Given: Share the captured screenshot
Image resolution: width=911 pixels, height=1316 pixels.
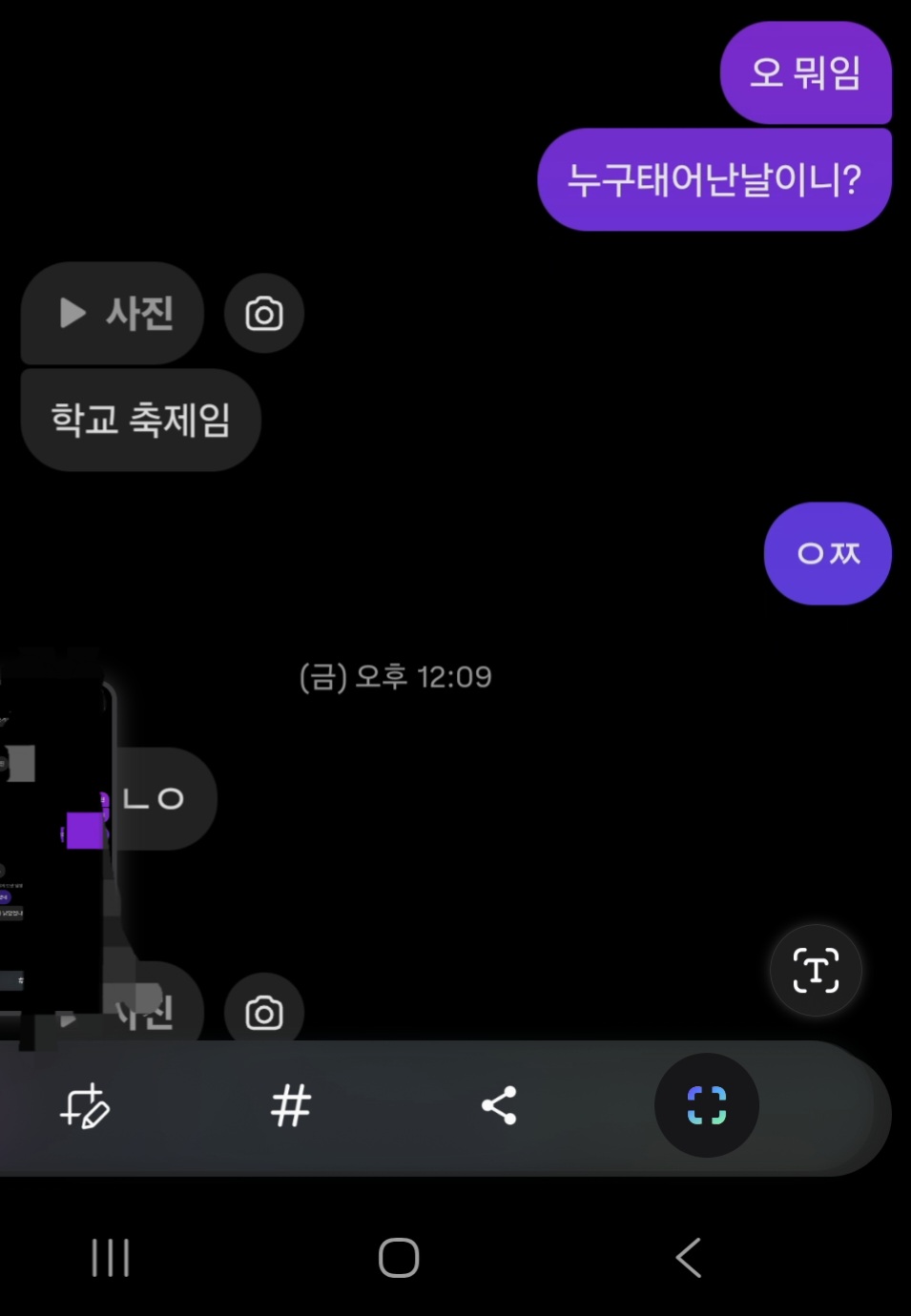Looking at the screenshot, I should 499,1106.
